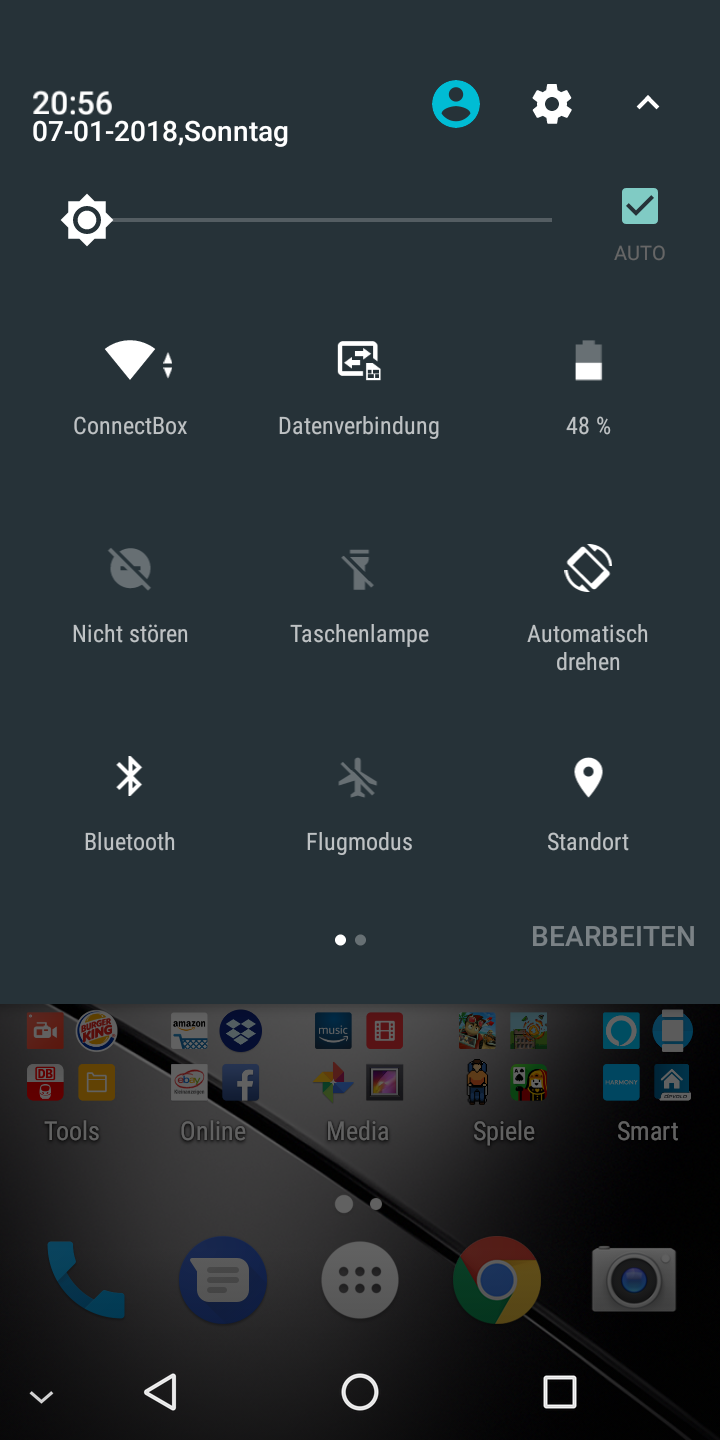720x1440 pixels.
Task: Go back with the navigation bar
Action: [161, 1391]
